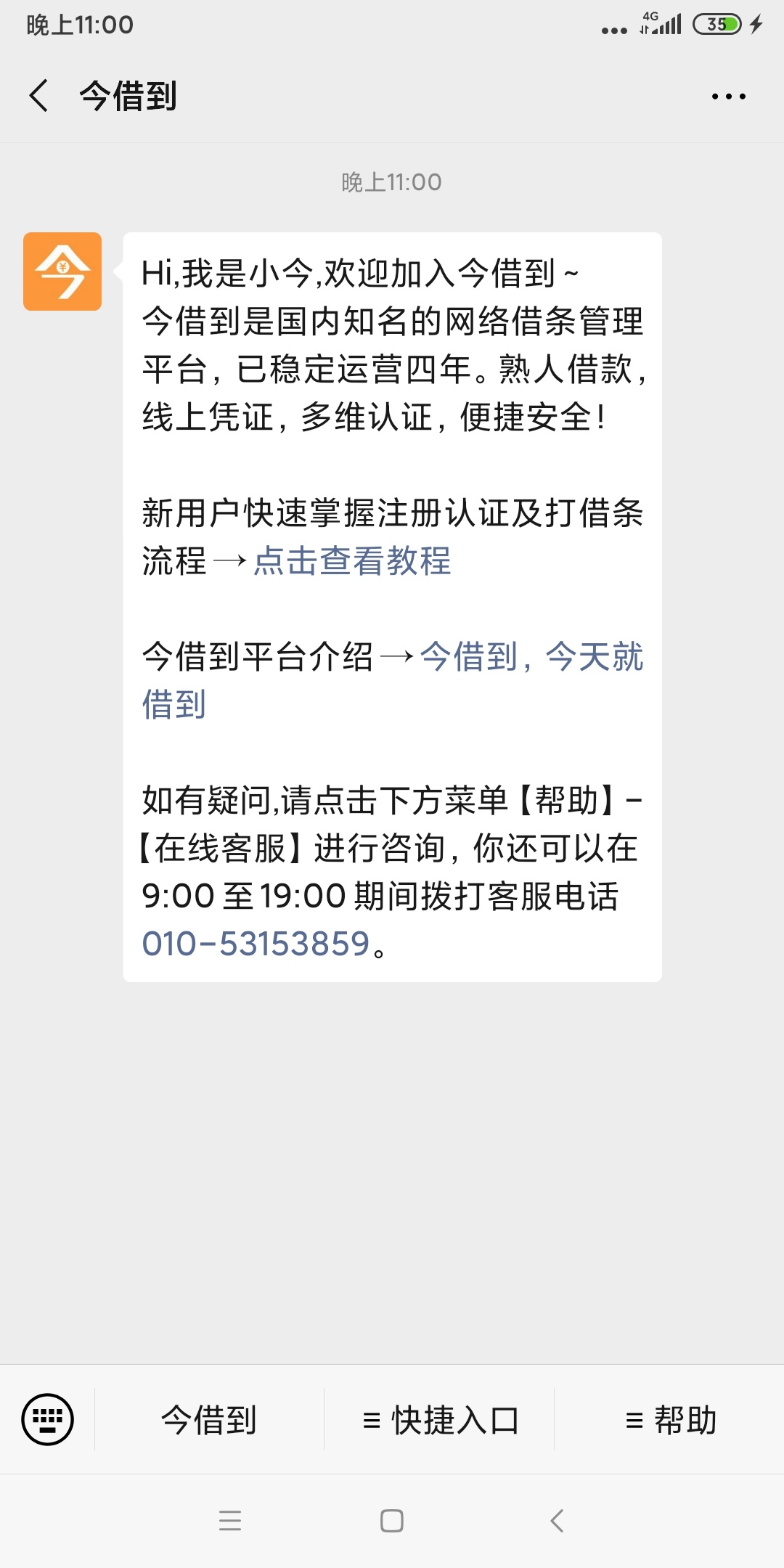Open the system recent apps button
The height and width of the screenshot is (1568, 784).
tap(230, 1521)
